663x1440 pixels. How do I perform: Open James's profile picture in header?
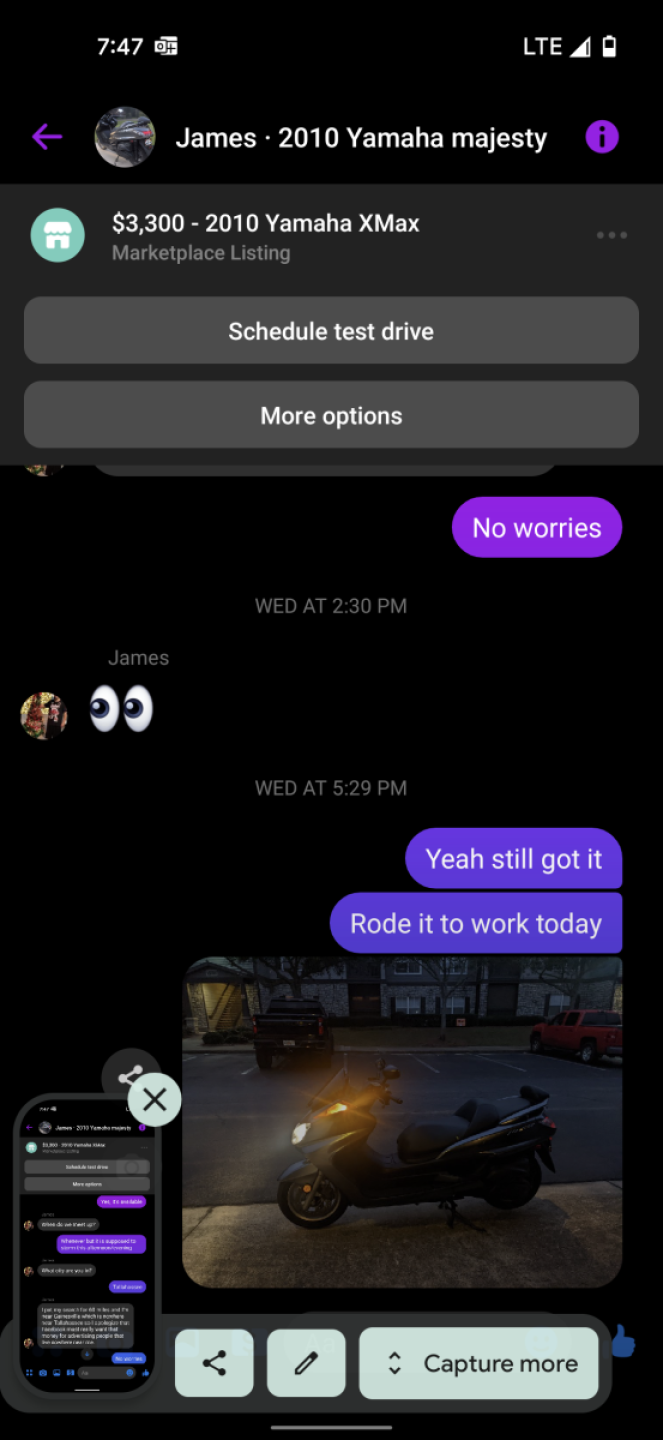pyautogui.click(x=125, y=137)
